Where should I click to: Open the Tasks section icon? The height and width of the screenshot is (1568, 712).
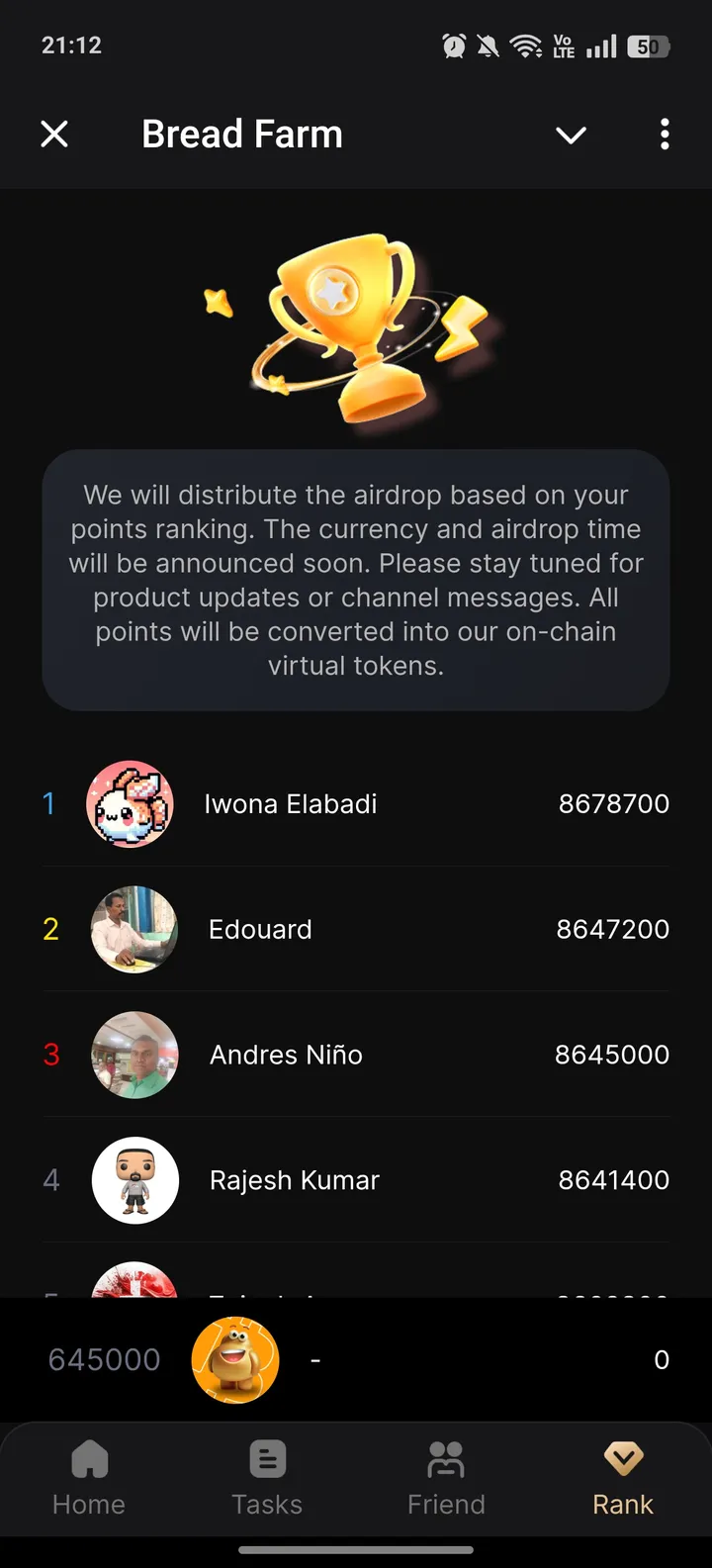click(x=267, y=1458)
